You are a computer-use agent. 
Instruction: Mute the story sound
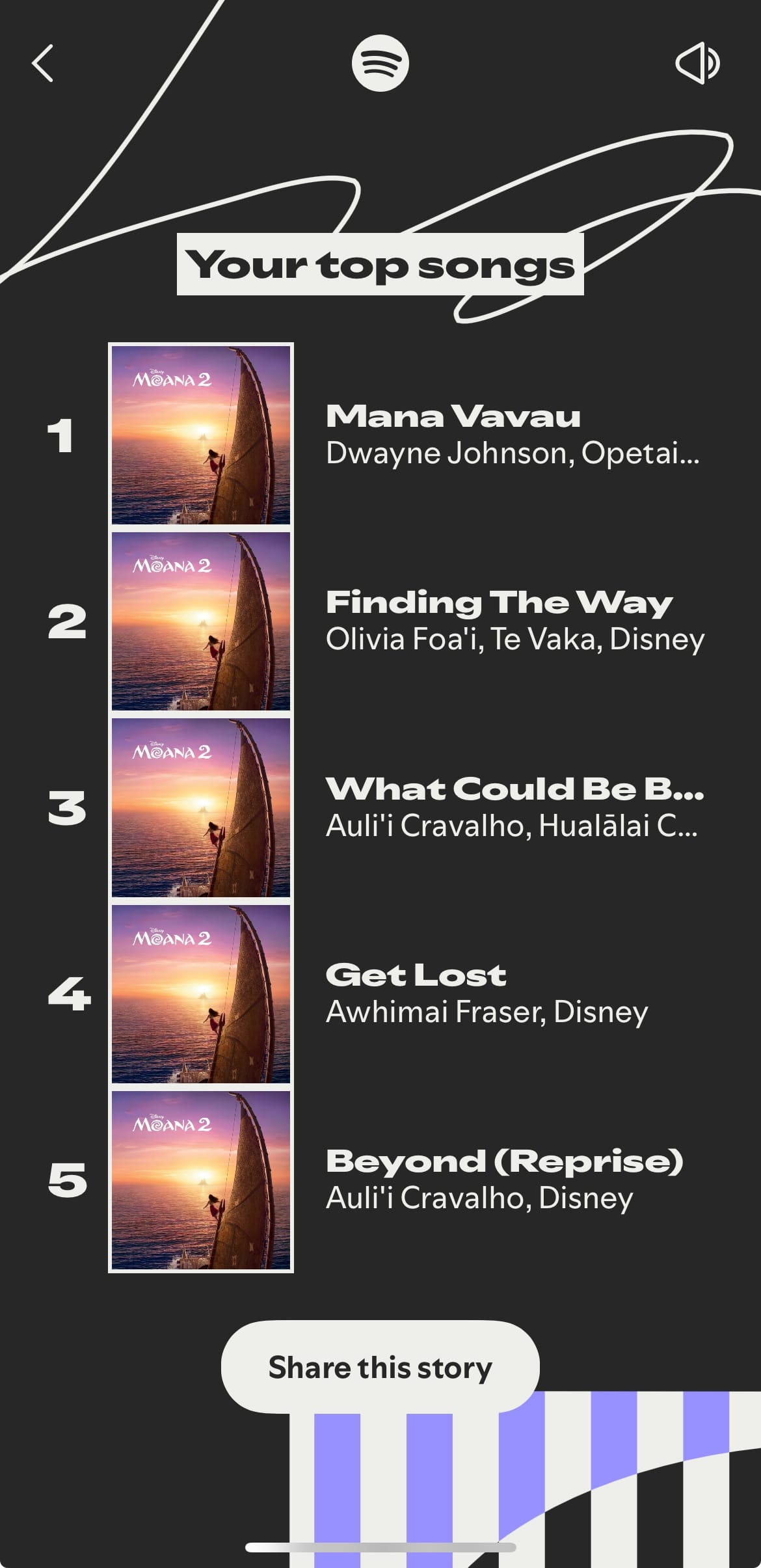tap(697, 64)
